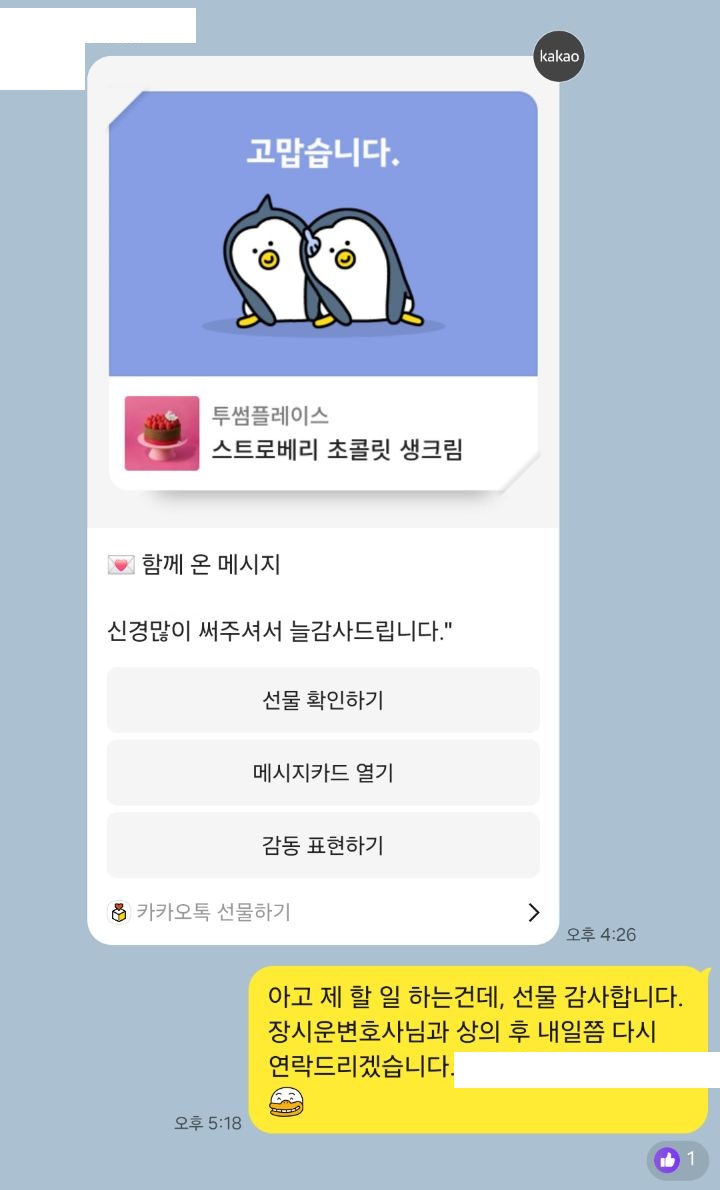Tap the 선물 확인하기 button
720x1190 pixels.
tap(323, 700)
